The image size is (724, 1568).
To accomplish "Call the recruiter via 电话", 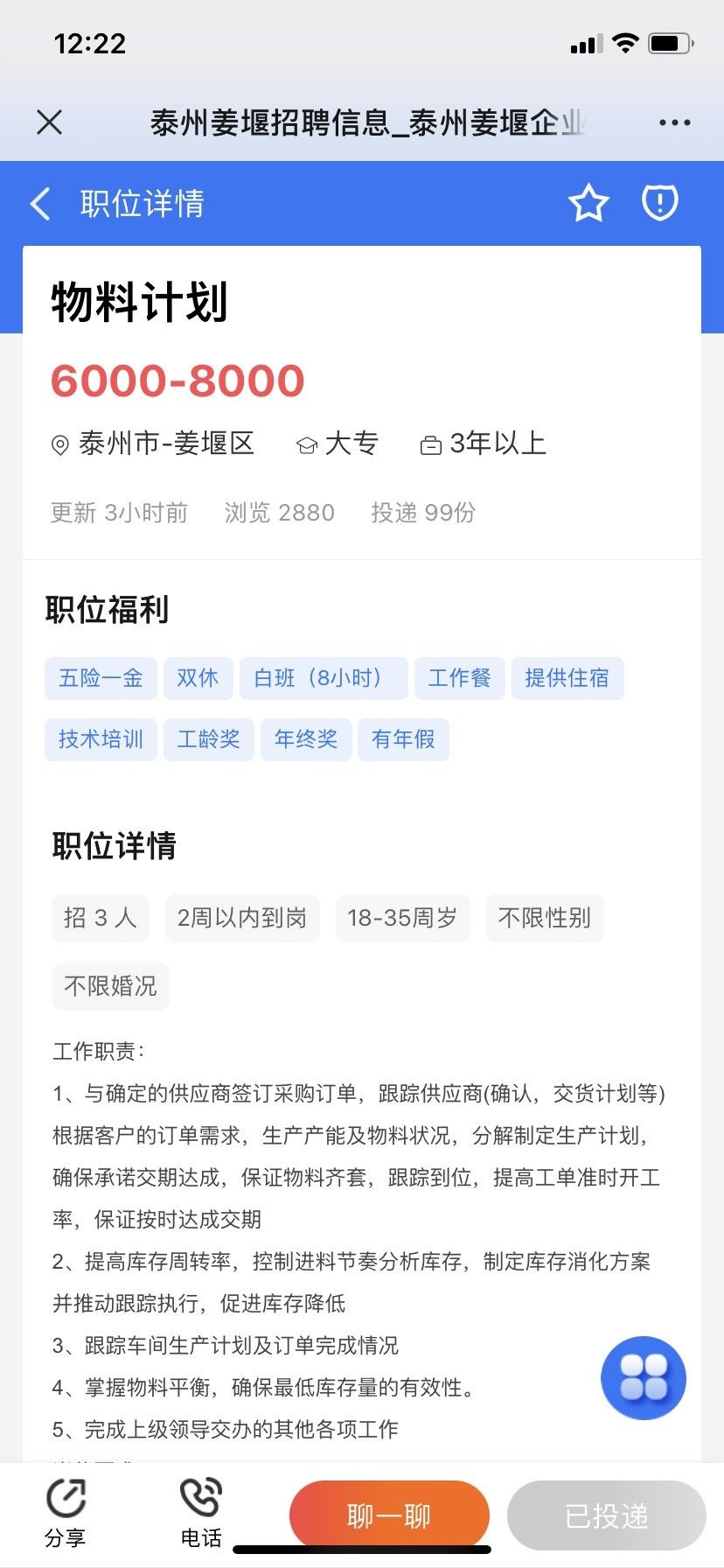I will 201,1514.
